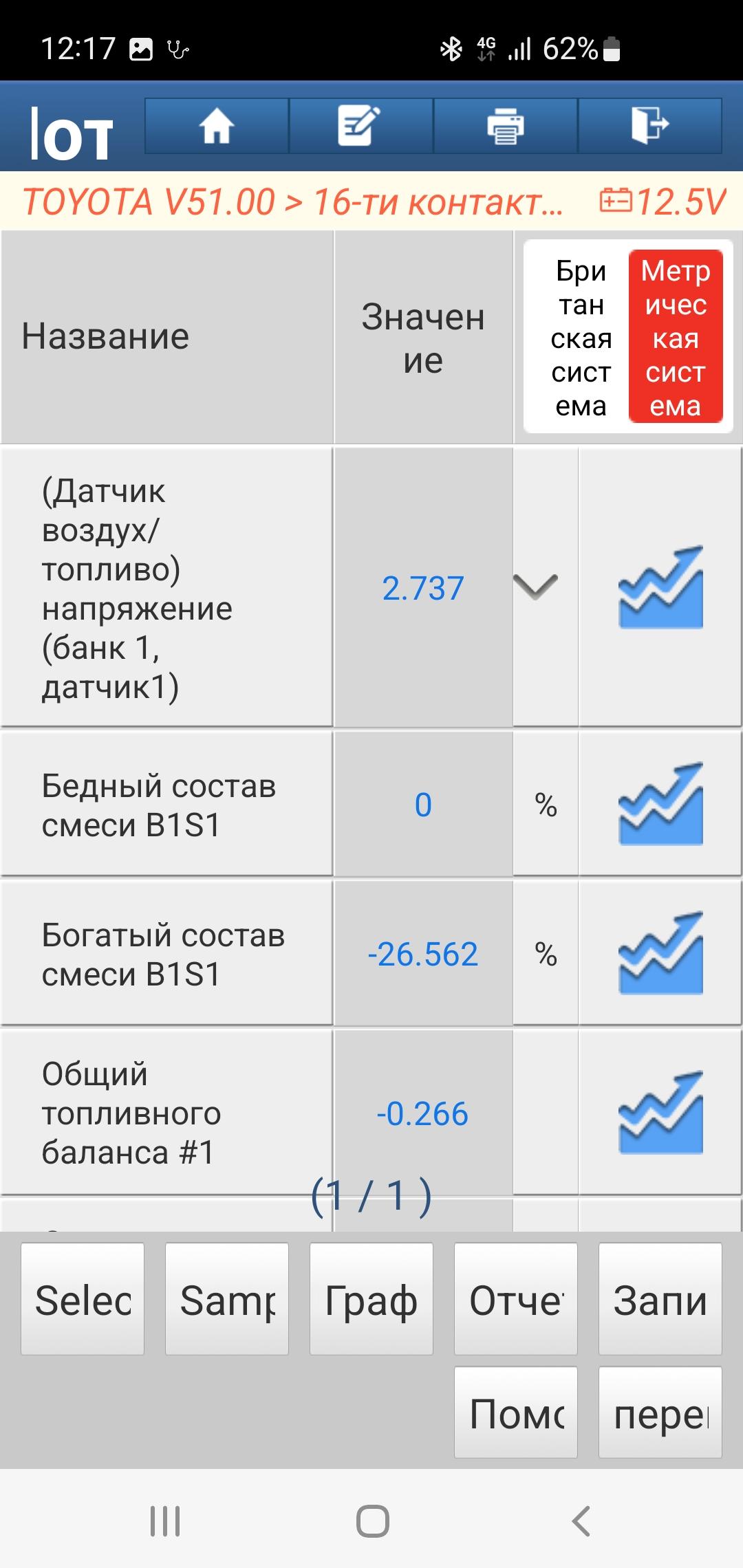This screenshot has height=1568, width=743.
Task: Go back with system back button
Action: tap(581, 1521)
